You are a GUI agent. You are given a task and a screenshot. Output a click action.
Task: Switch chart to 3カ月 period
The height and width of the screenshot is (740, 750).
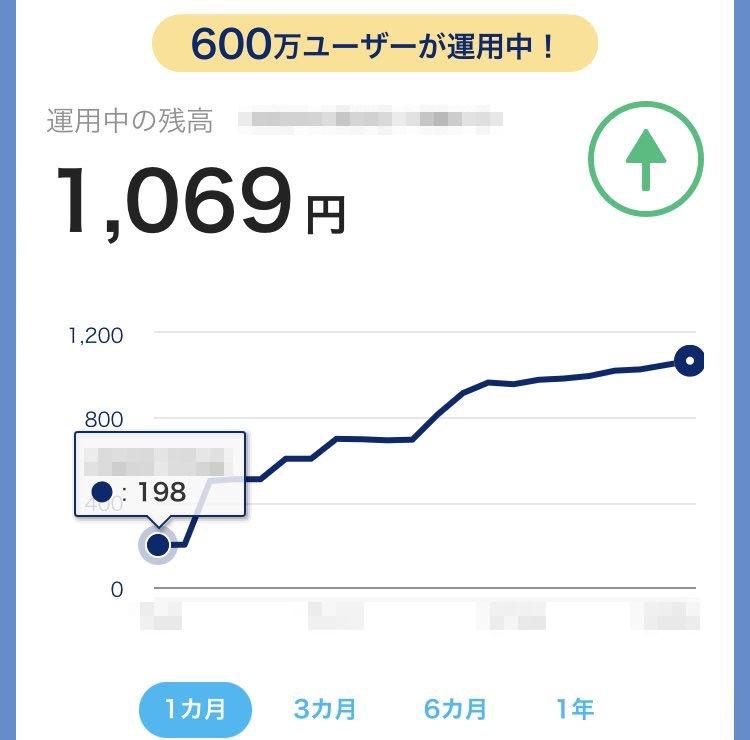click(325, 710)
